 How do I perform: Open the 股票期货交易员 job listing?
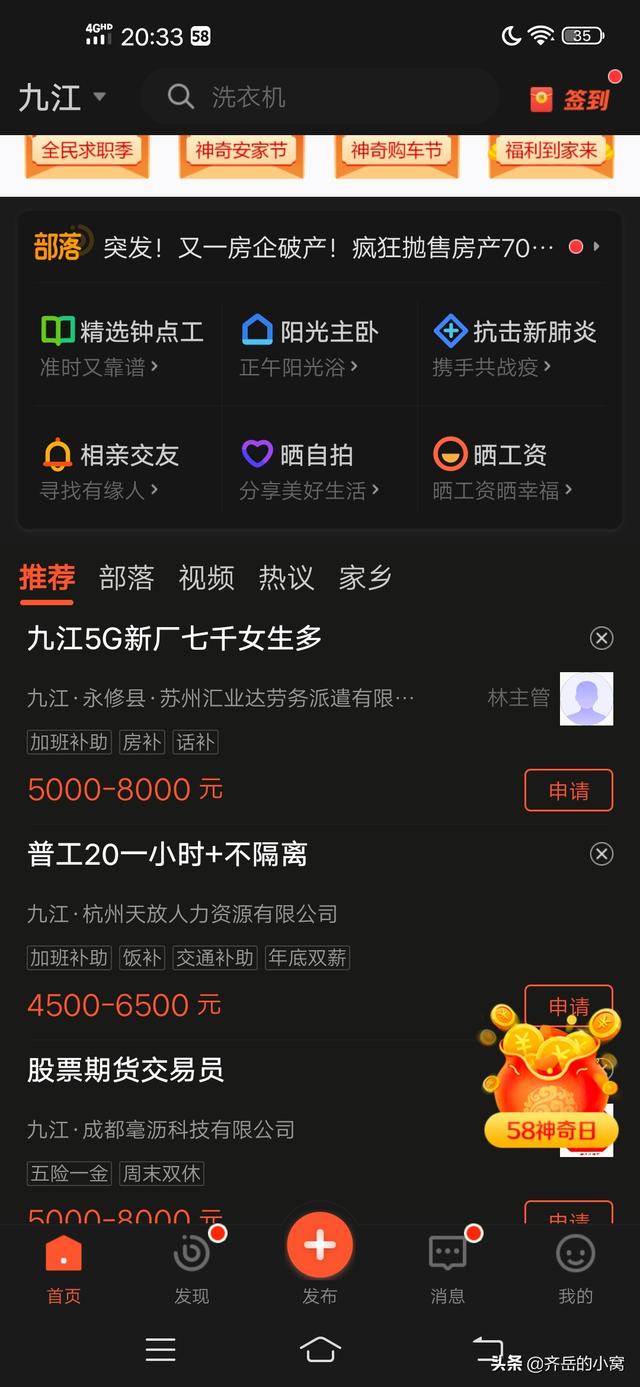point(126,1070)
